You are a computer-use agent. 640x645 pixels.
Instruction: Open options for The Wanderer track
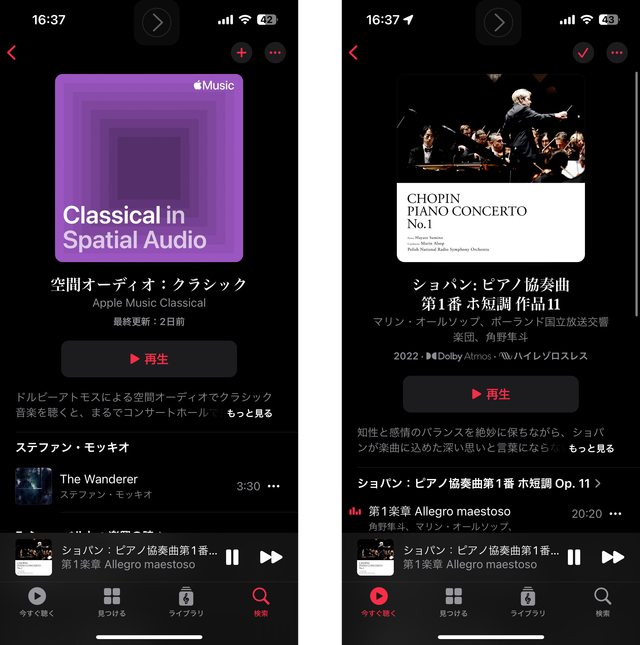point(274,486)
